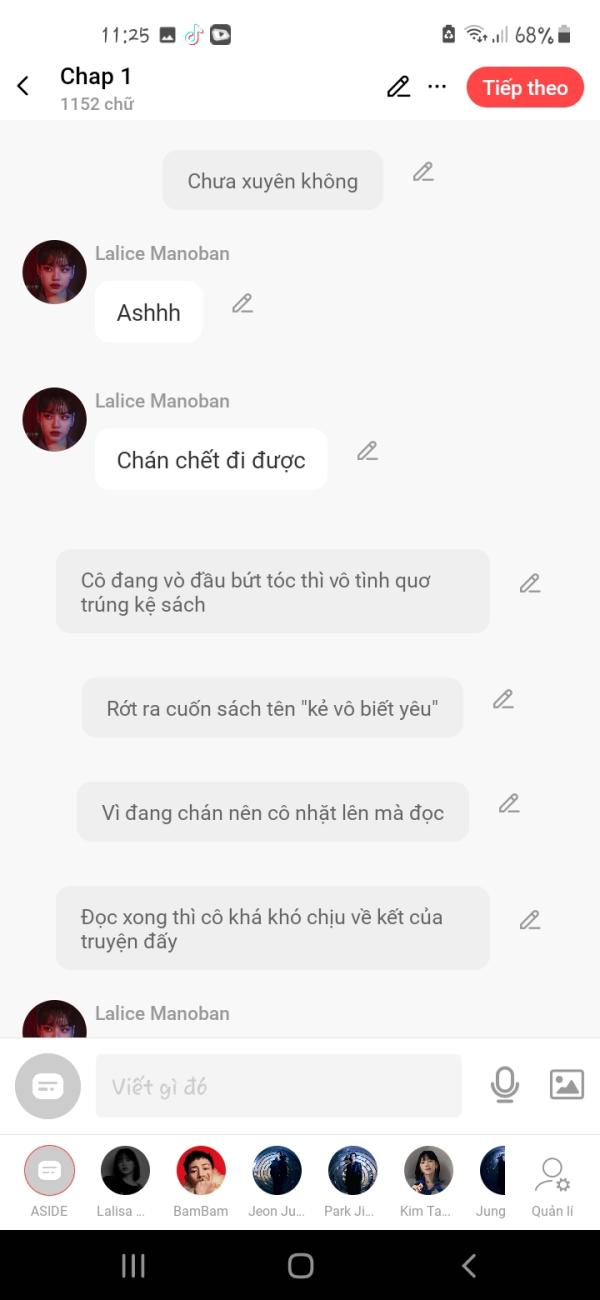Screen dimensions: 600x1300
Task: Edit the chapter title with the pencil icon
Action: click(x=398, y=87)
